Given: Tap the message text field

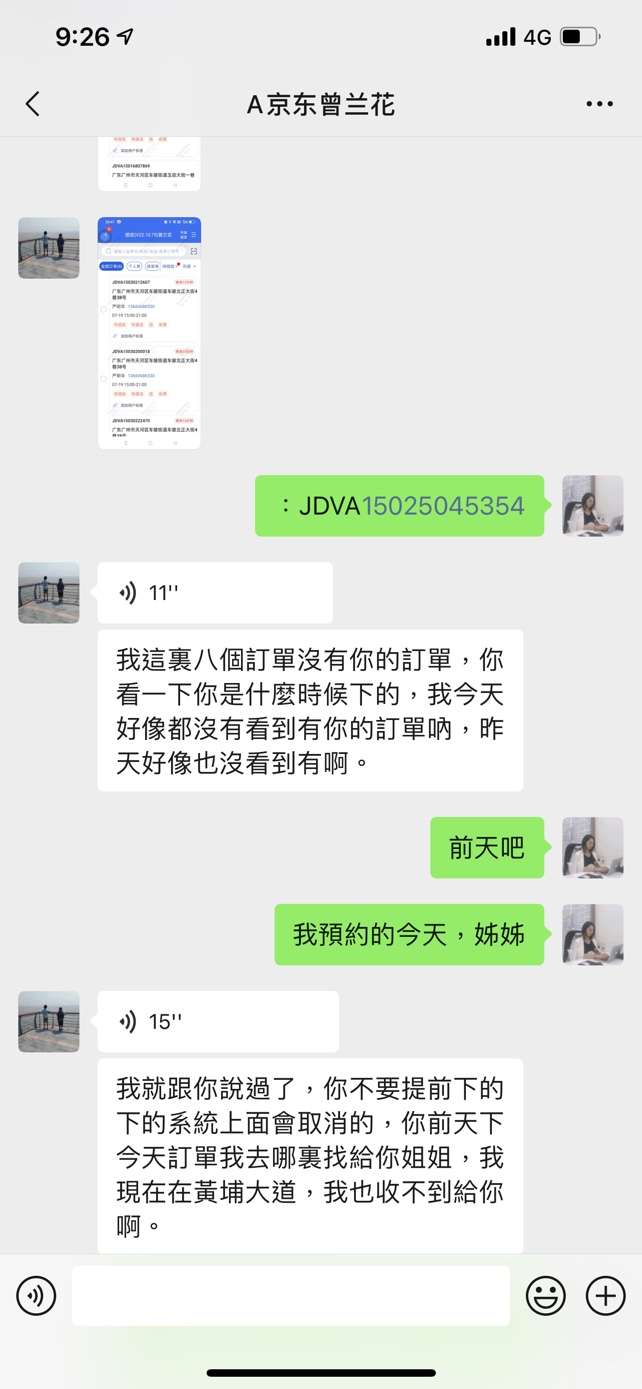Looking at the screenshot, I should (x=290, y=1296).
